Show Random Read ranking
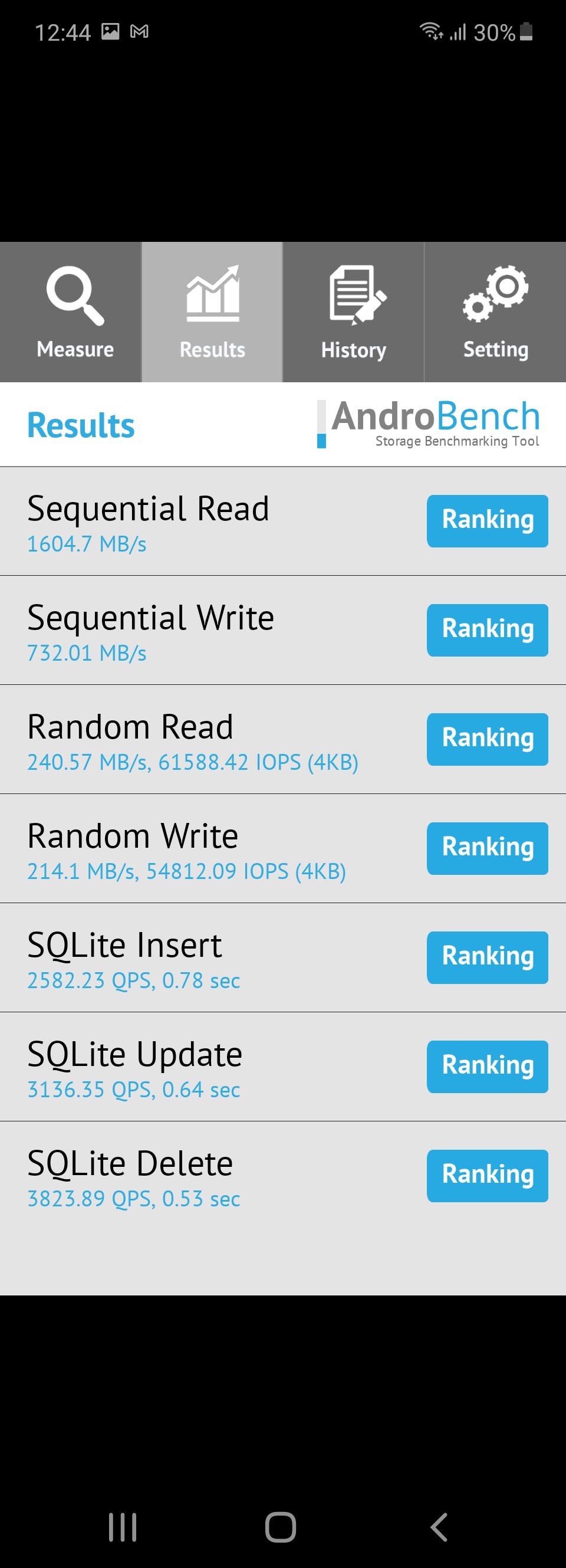 pos(487,739)
